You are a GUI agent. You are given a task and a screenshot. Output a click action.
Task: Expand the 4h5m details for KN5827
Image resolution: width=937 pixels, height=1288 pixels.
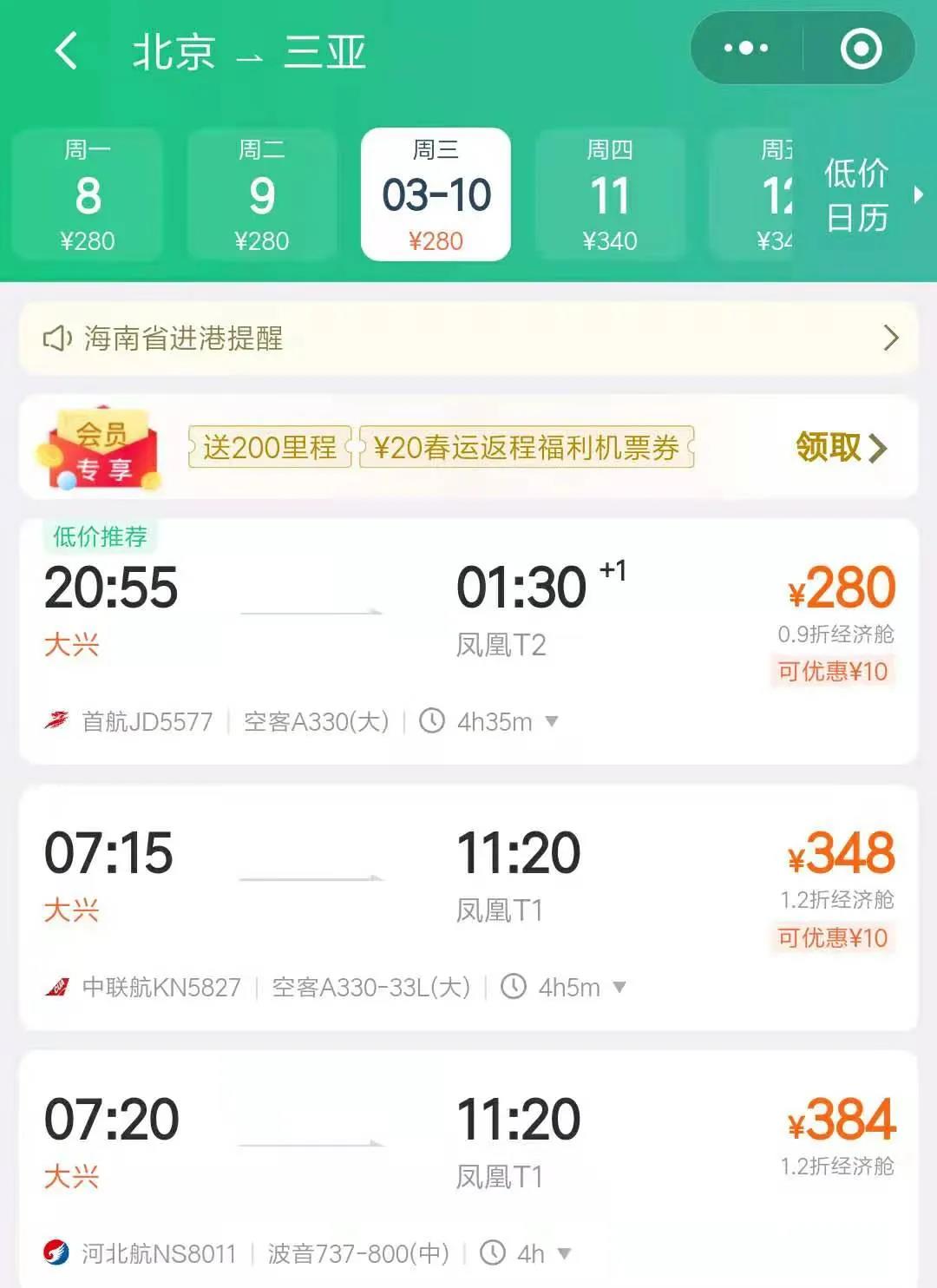pos(619,987)
